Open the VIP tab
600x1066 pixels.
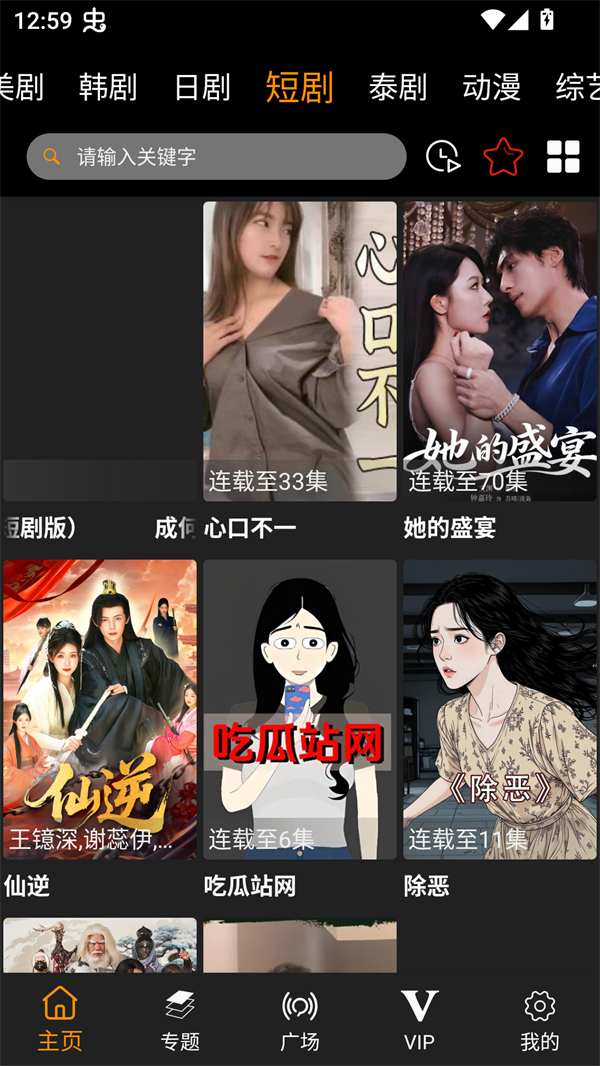point(419,1020)
